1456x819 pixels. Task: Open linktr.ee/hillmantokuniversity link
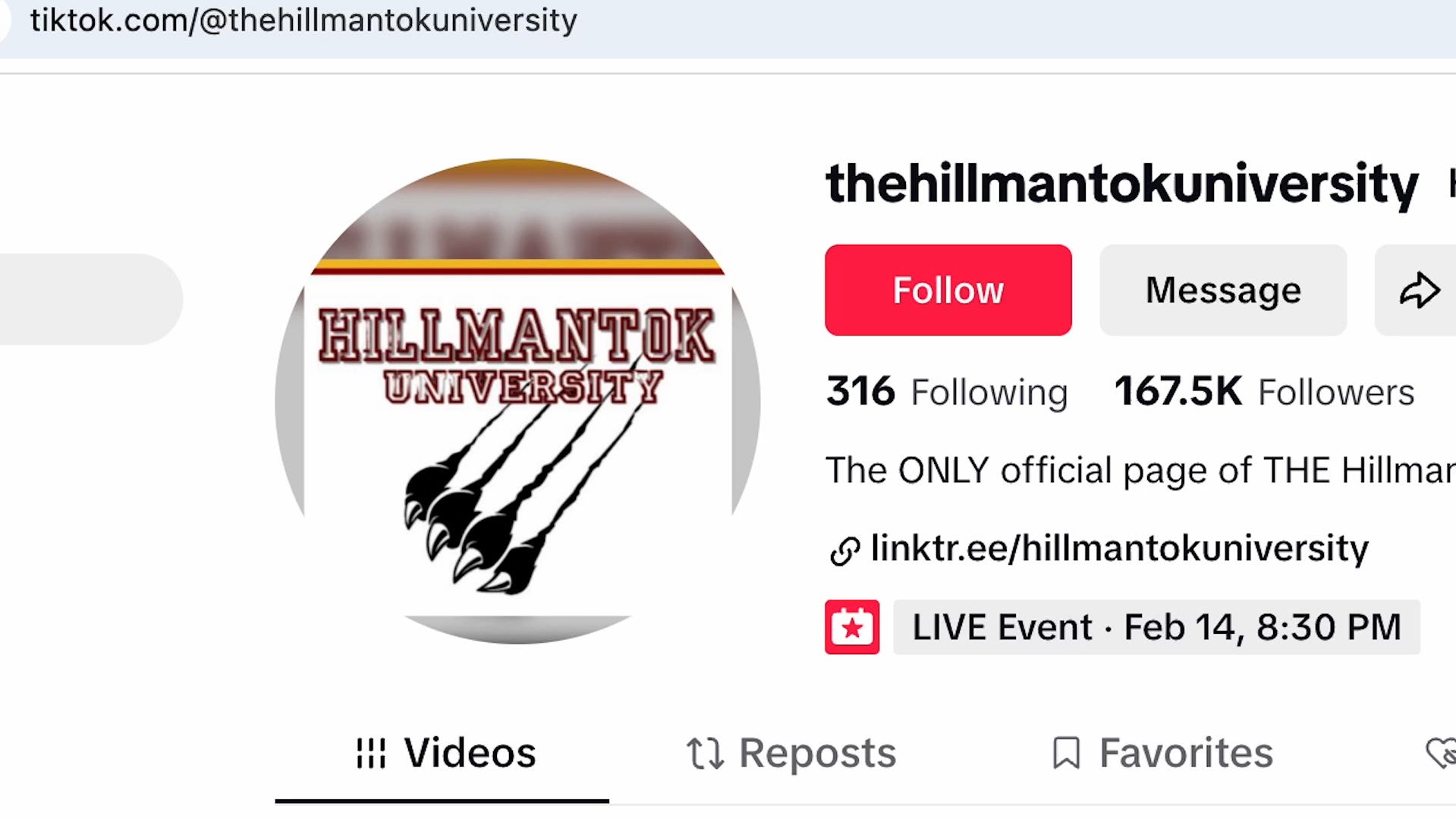(1118, 548)
